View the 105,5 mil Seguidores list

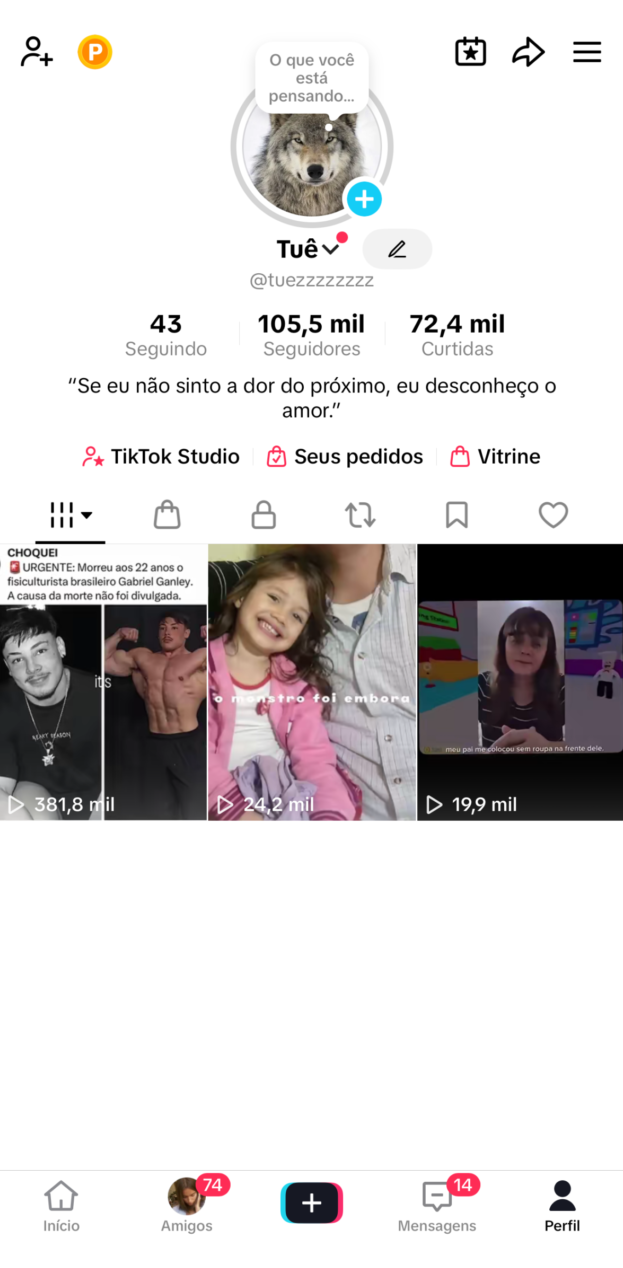[311, 336]
